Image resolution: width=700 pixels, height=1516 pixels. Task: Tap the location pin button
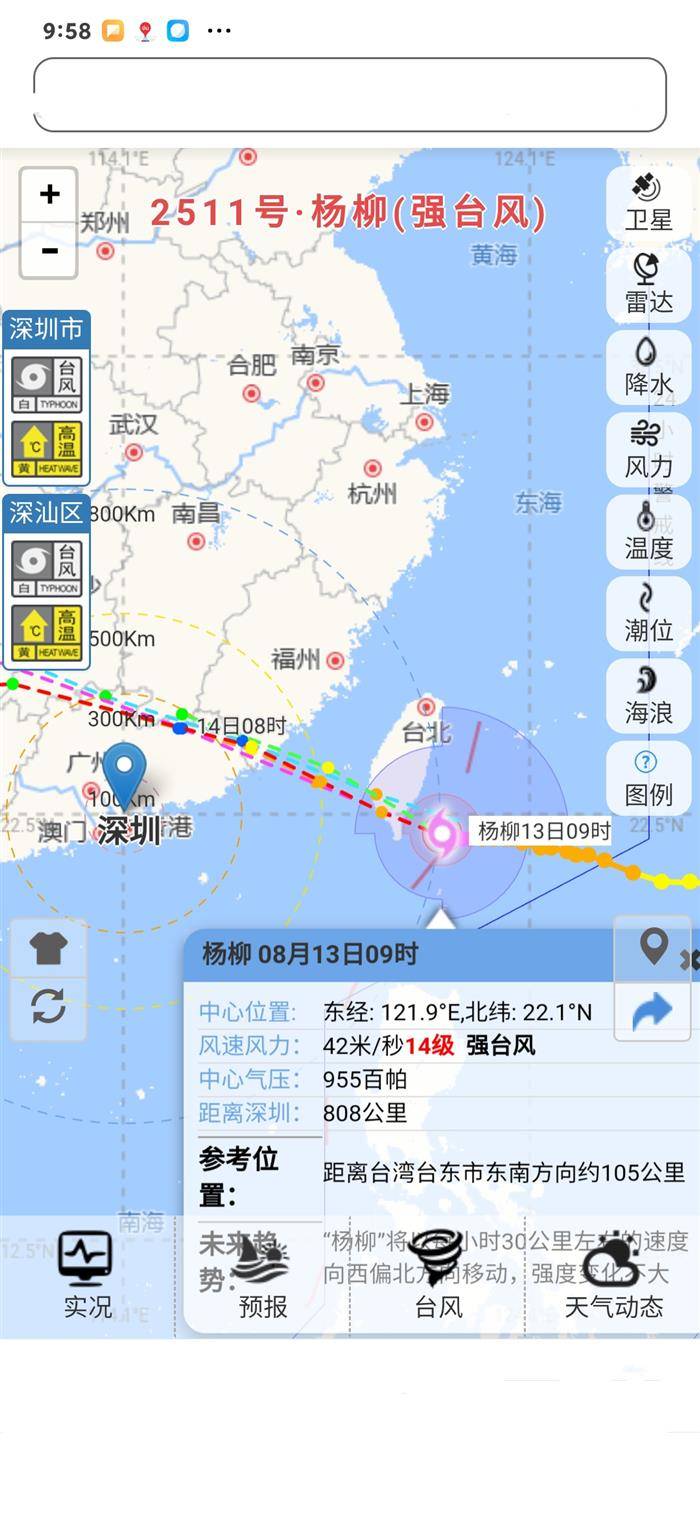(653, 946)
